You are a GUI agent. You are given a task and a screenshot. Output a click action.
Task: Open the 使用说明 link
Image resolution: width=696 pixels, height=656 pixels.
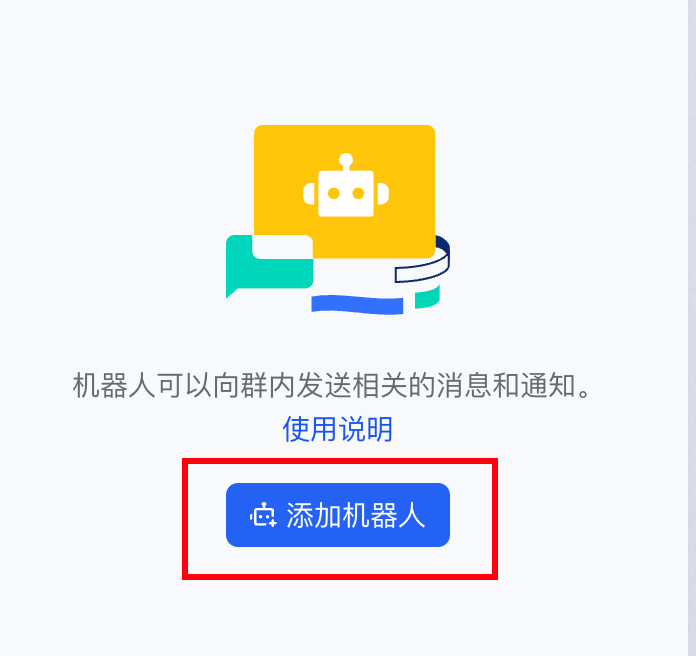338,429
